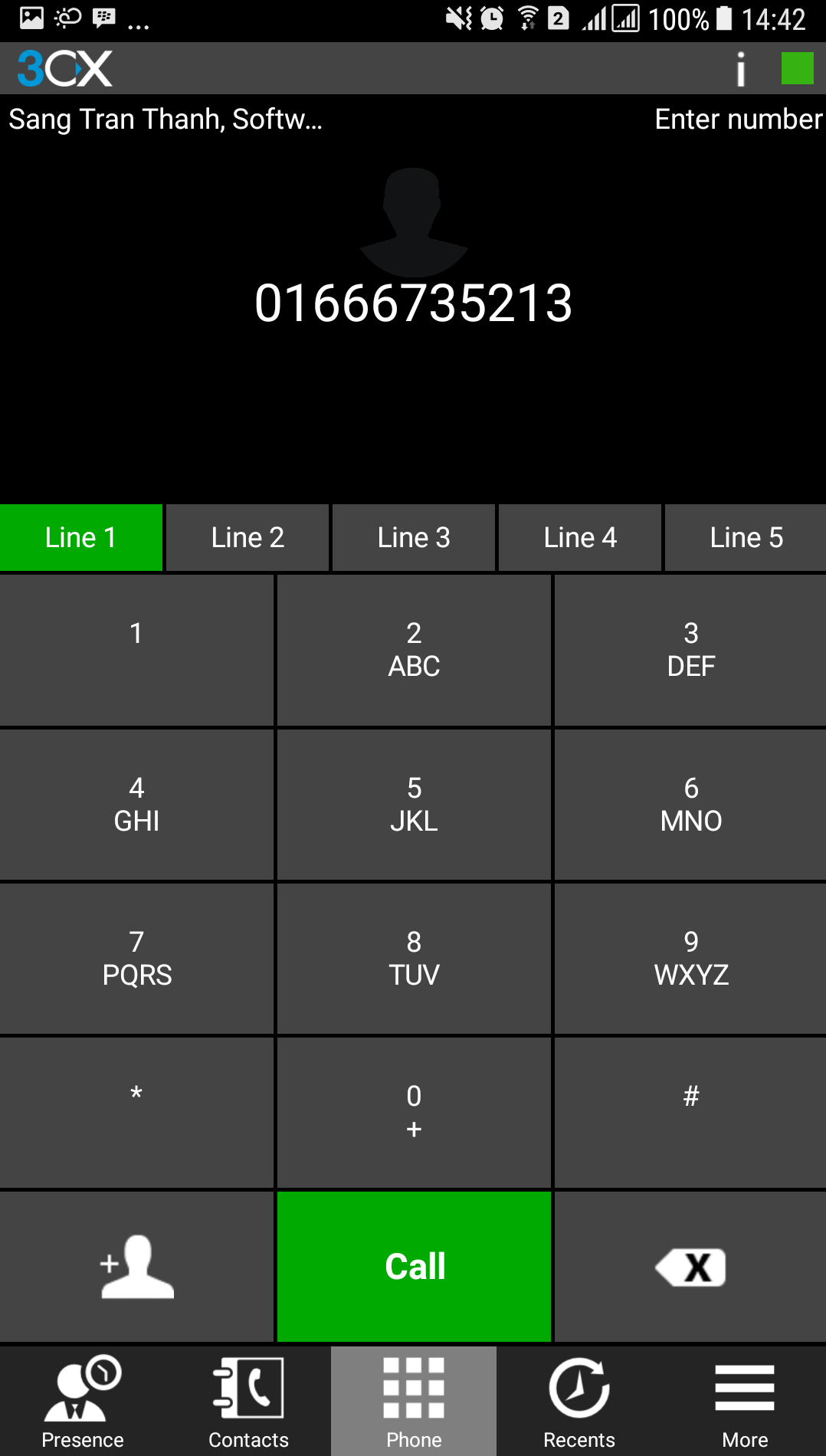
Task: Tap the 3 DEF key
Action: point(690,650)
